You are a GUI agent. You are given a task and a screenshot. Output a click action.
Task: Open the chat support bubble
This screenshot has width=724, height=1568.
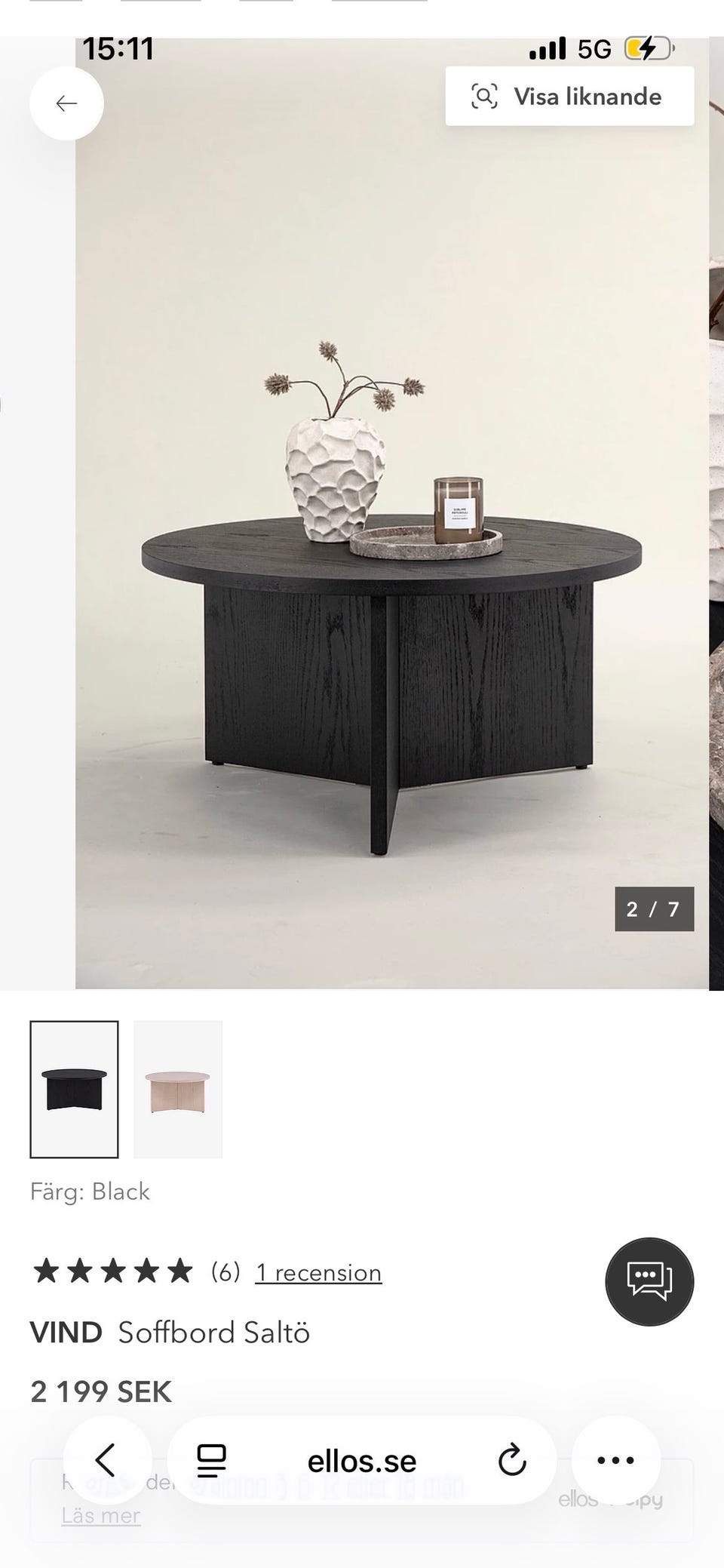(649, 1281)
